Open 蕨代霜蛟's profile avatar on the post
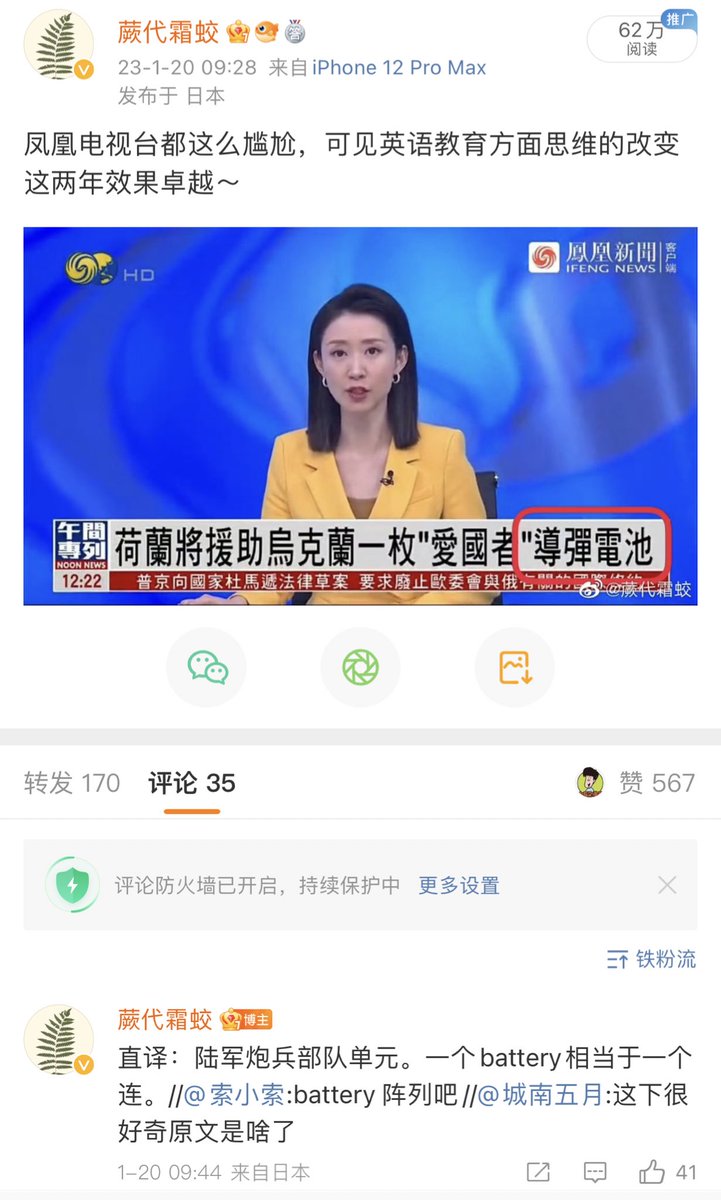 click(58, 46)
